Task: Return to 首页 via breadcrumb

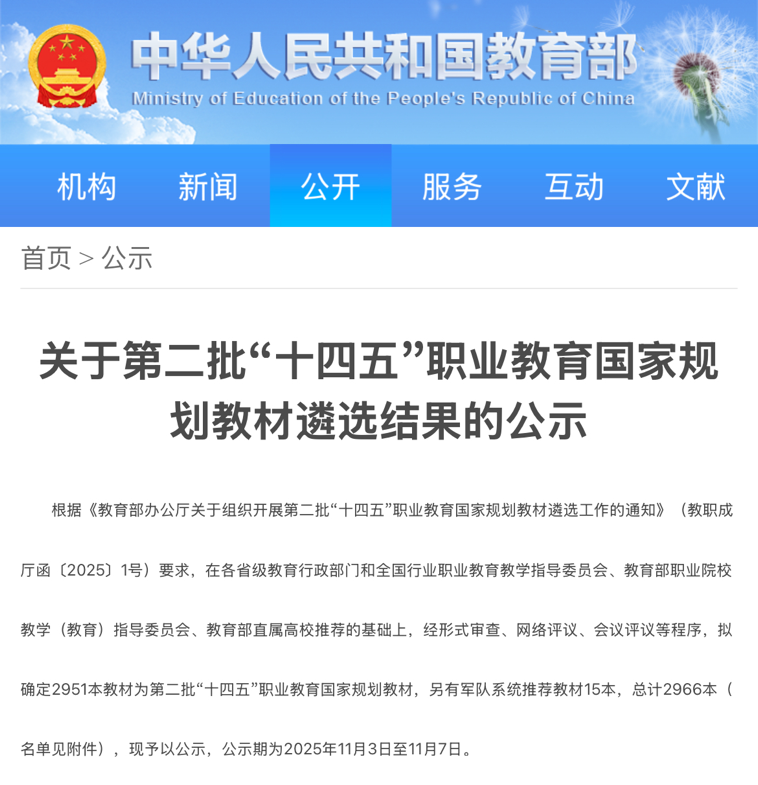Action: (46, 258)
